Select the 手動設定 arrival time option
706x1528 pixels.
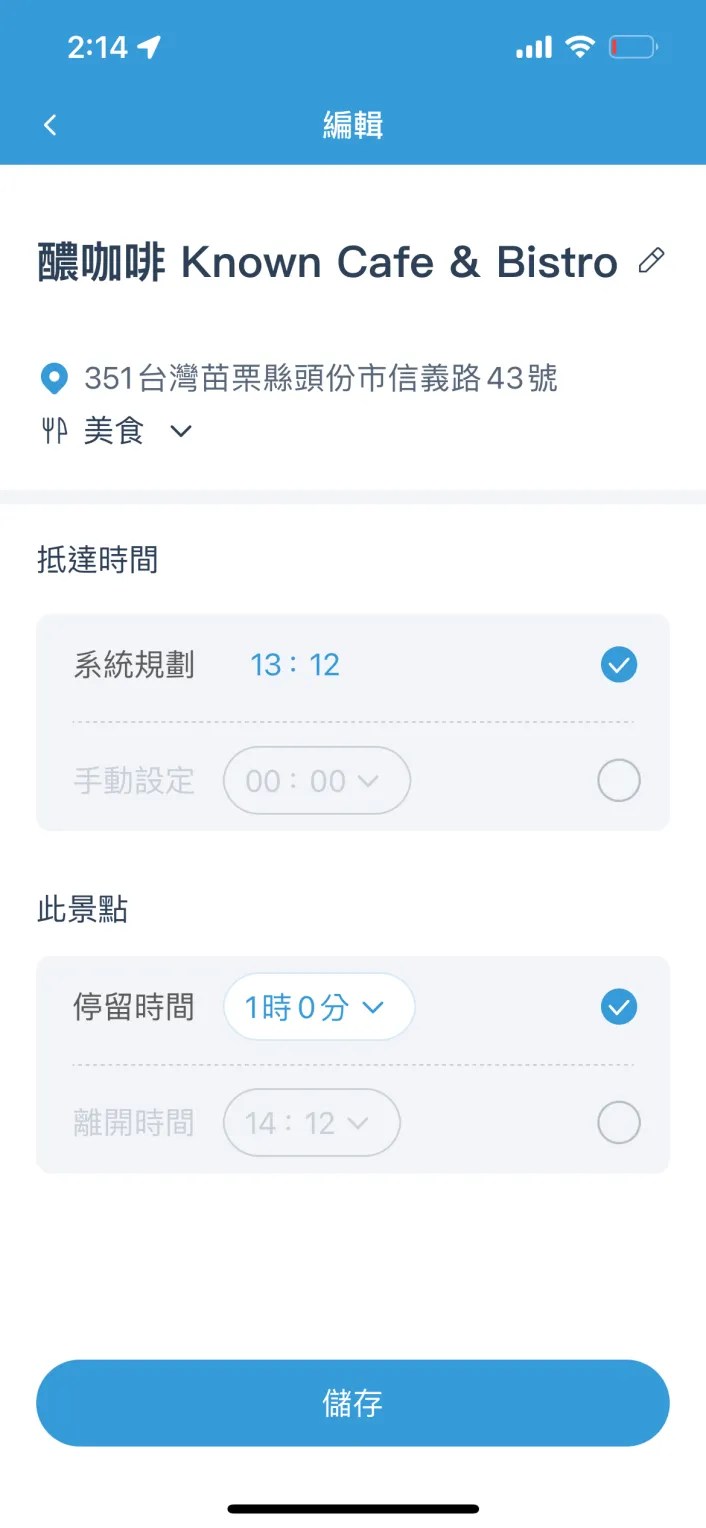(x=619, y=781)
